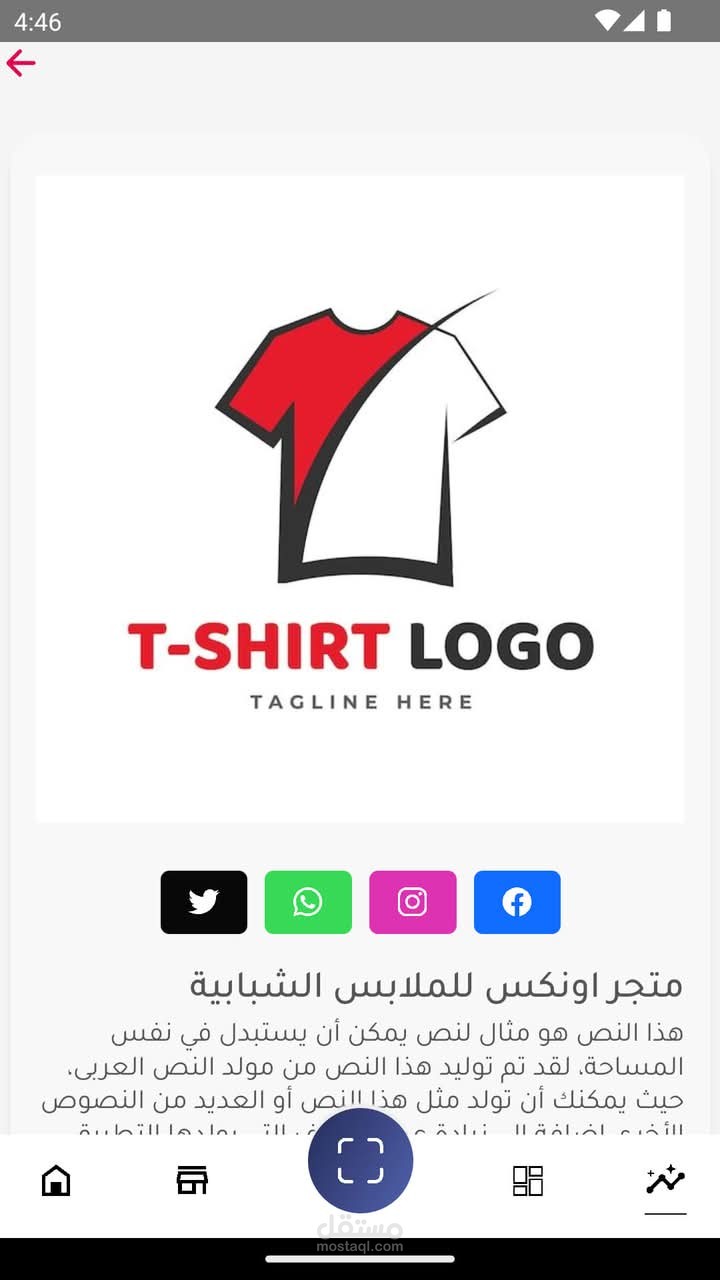Open the stores tab
The image size is (720, 1280).
(x=192, y=1181)
